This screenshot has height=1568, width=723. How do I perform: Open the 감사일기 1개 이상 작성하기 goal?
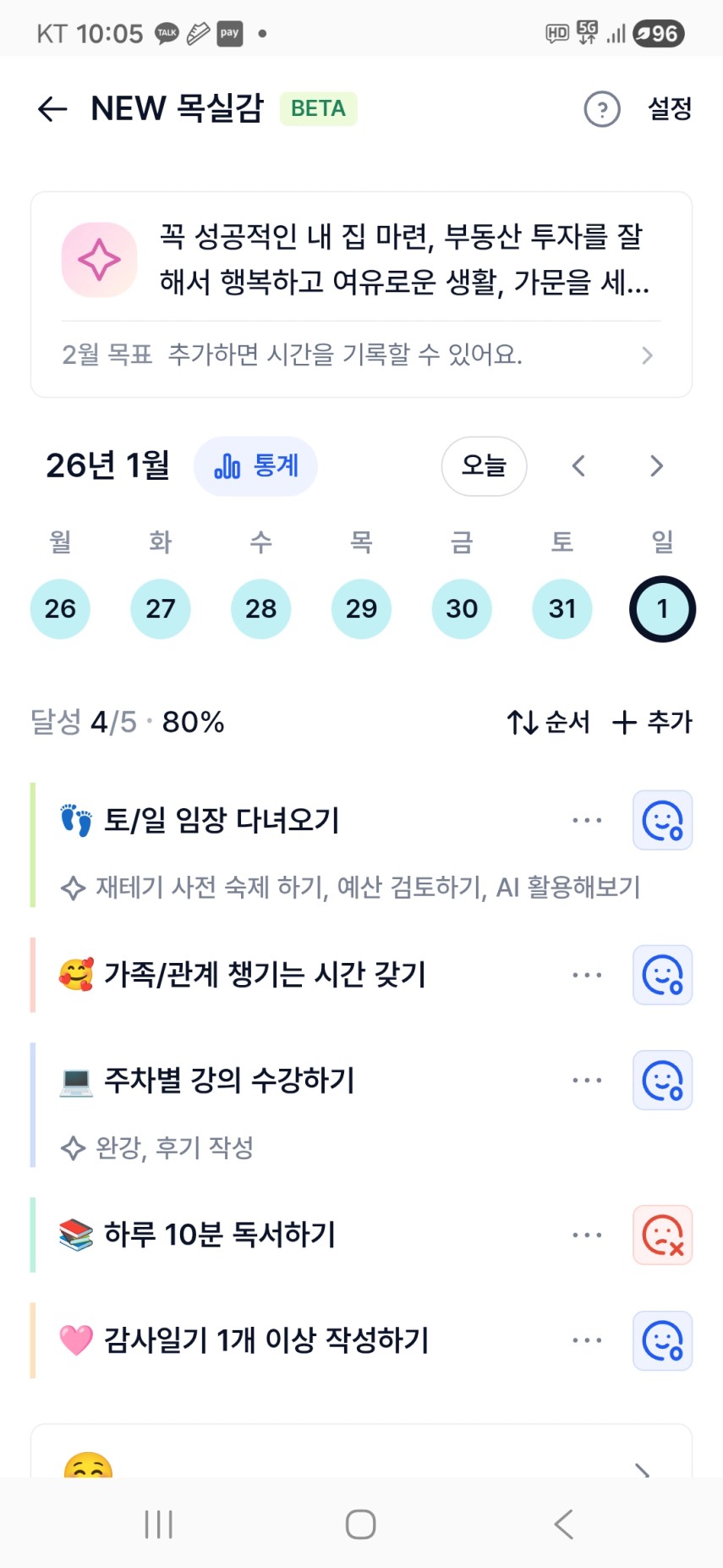point(266,1340)
